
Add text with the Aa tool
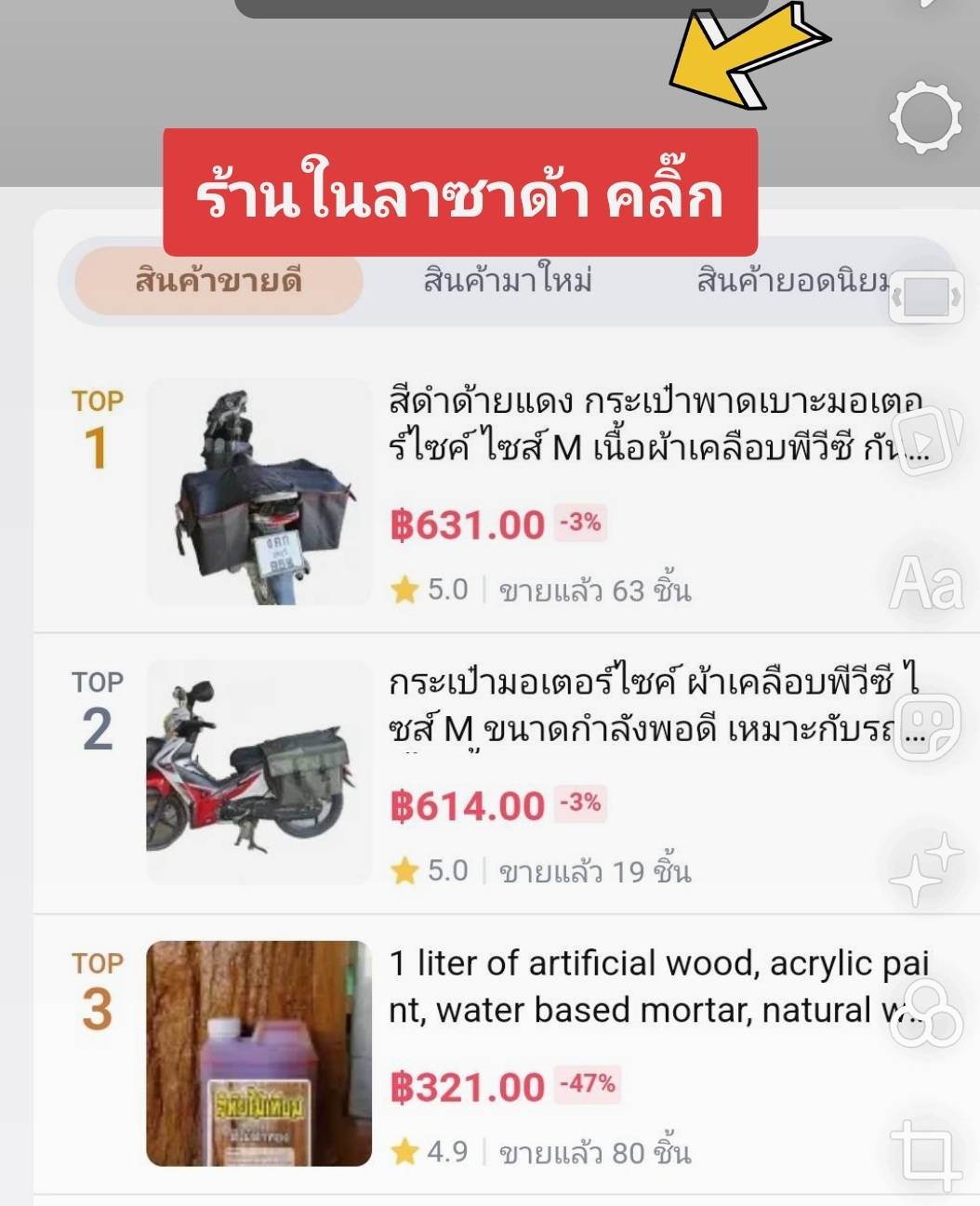pyautogui.click(x=925, y=584)
